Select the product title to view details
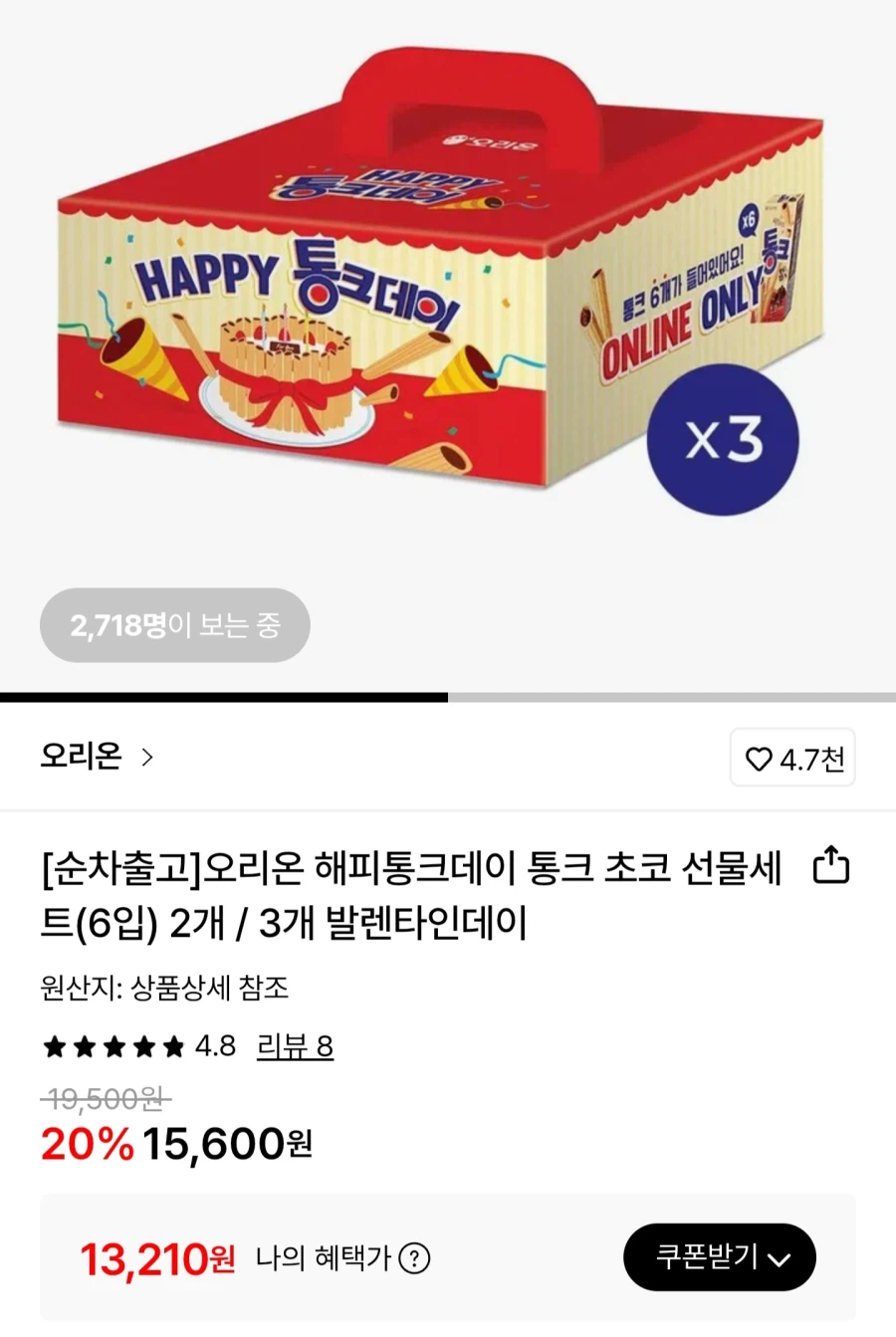This screenshot has width=896, height=1337. point(398,896)
